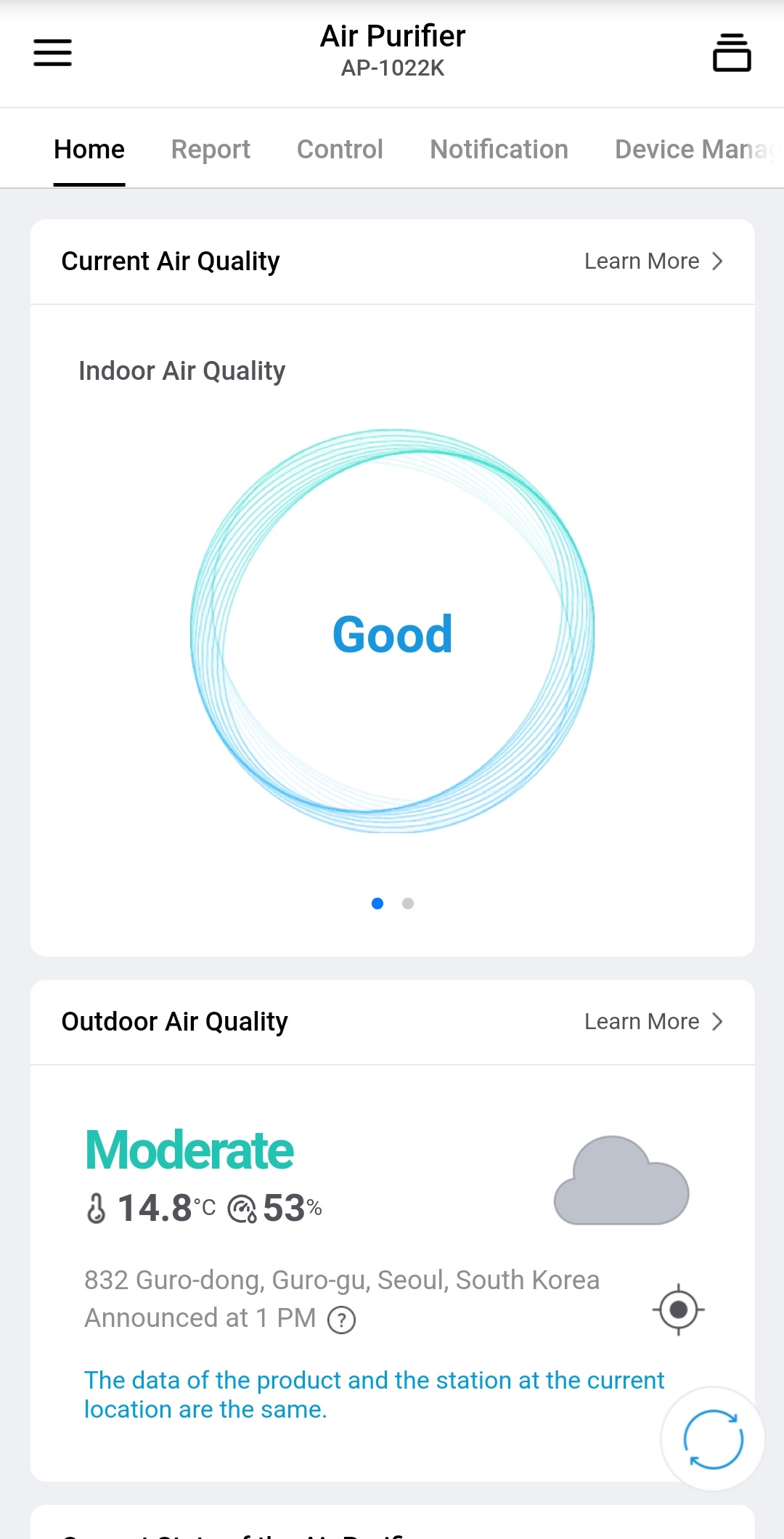Open help icon next to Announced at 1 PM
784x1539 pixels.
341,1320
